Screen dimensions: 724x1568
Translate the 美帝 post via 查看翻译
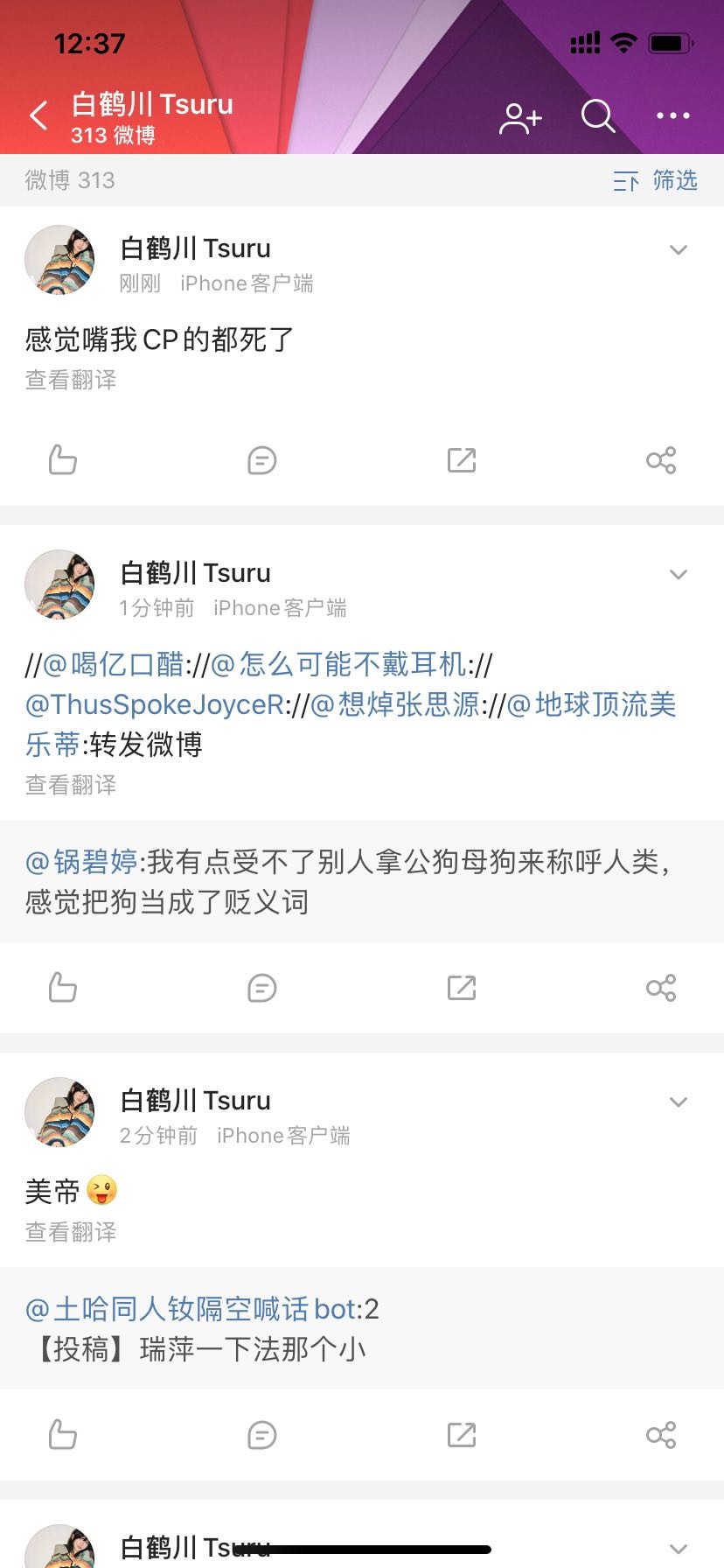71,1232
